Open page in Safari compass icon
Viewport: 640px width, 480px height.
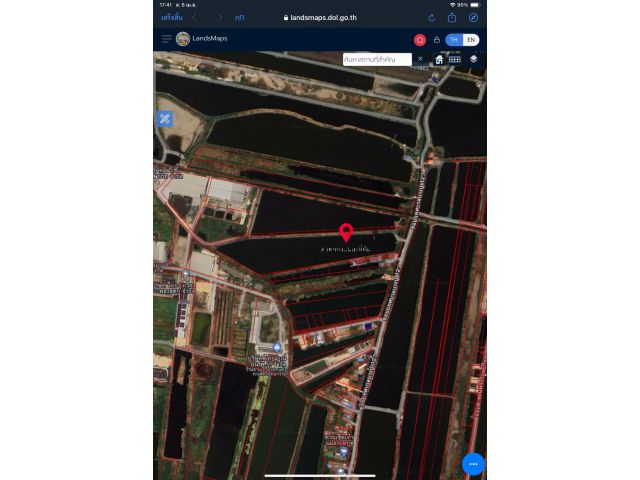point(473,17)
